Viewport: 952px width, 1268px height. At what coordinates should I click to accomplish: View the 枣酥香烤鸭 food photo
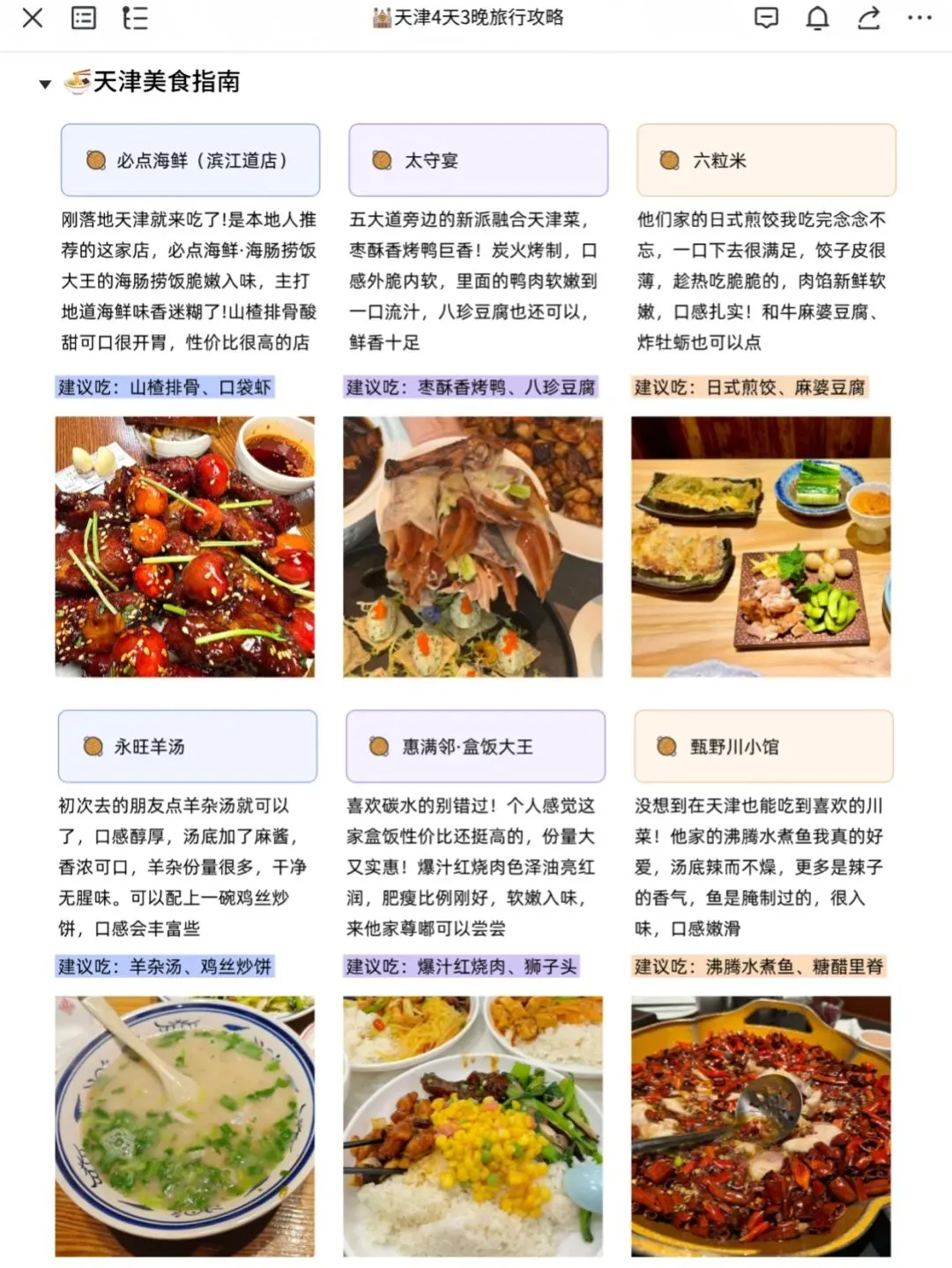(x=473, y=547)
